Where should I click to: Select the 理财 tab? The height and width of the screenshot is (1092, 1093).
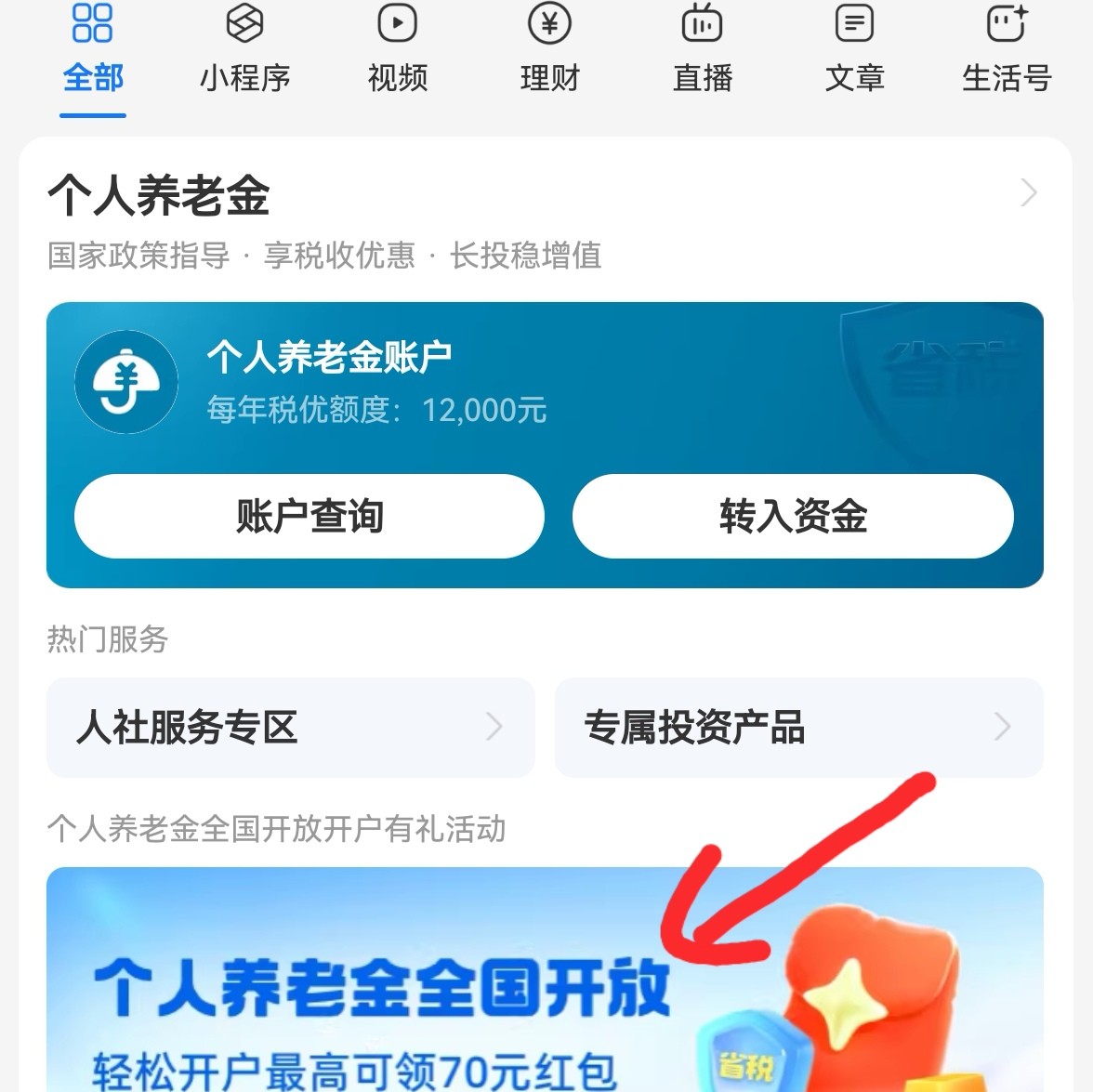[x=550, y=51]
